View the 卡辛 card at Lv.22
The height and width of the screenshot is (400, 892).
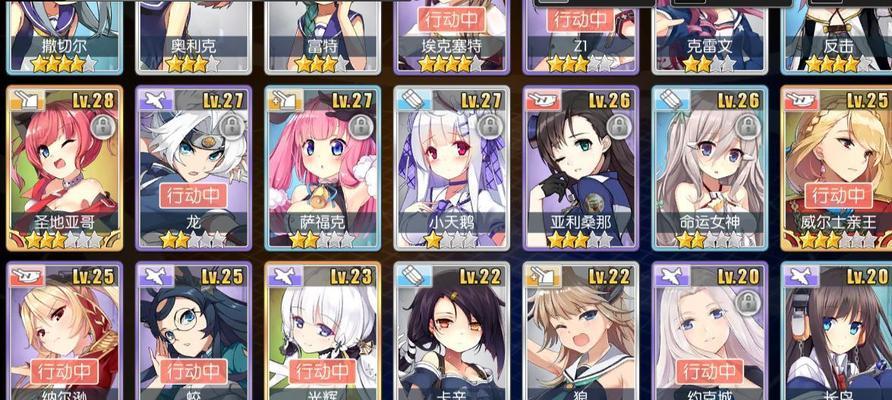[x=451, y=335]
